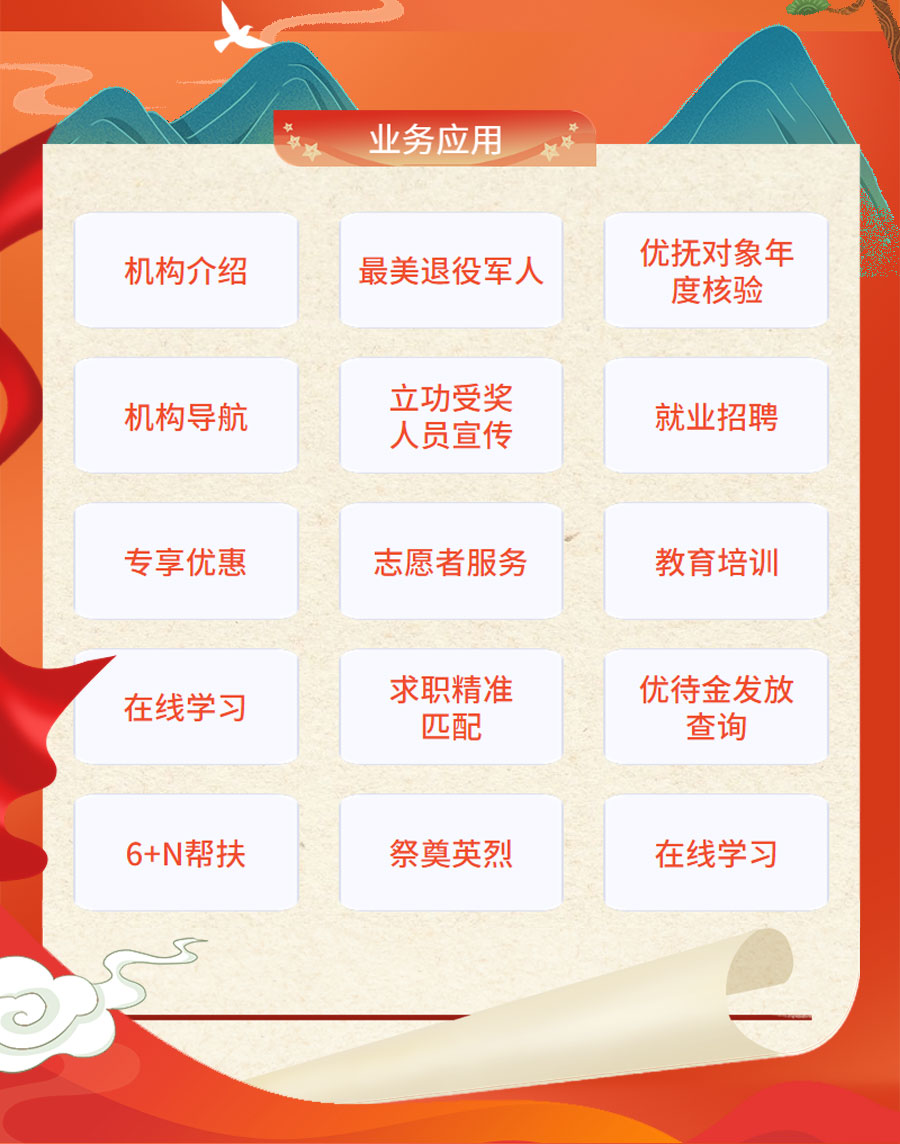
Task: Select 优抚对象年度核验
Action: (716, 271)
